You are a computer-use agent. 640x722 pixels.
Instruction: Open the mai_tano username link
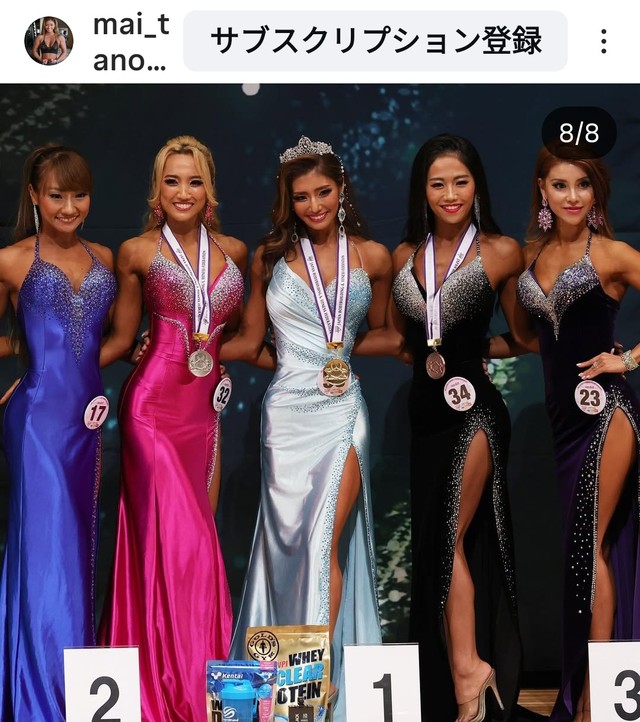point(130,41)
